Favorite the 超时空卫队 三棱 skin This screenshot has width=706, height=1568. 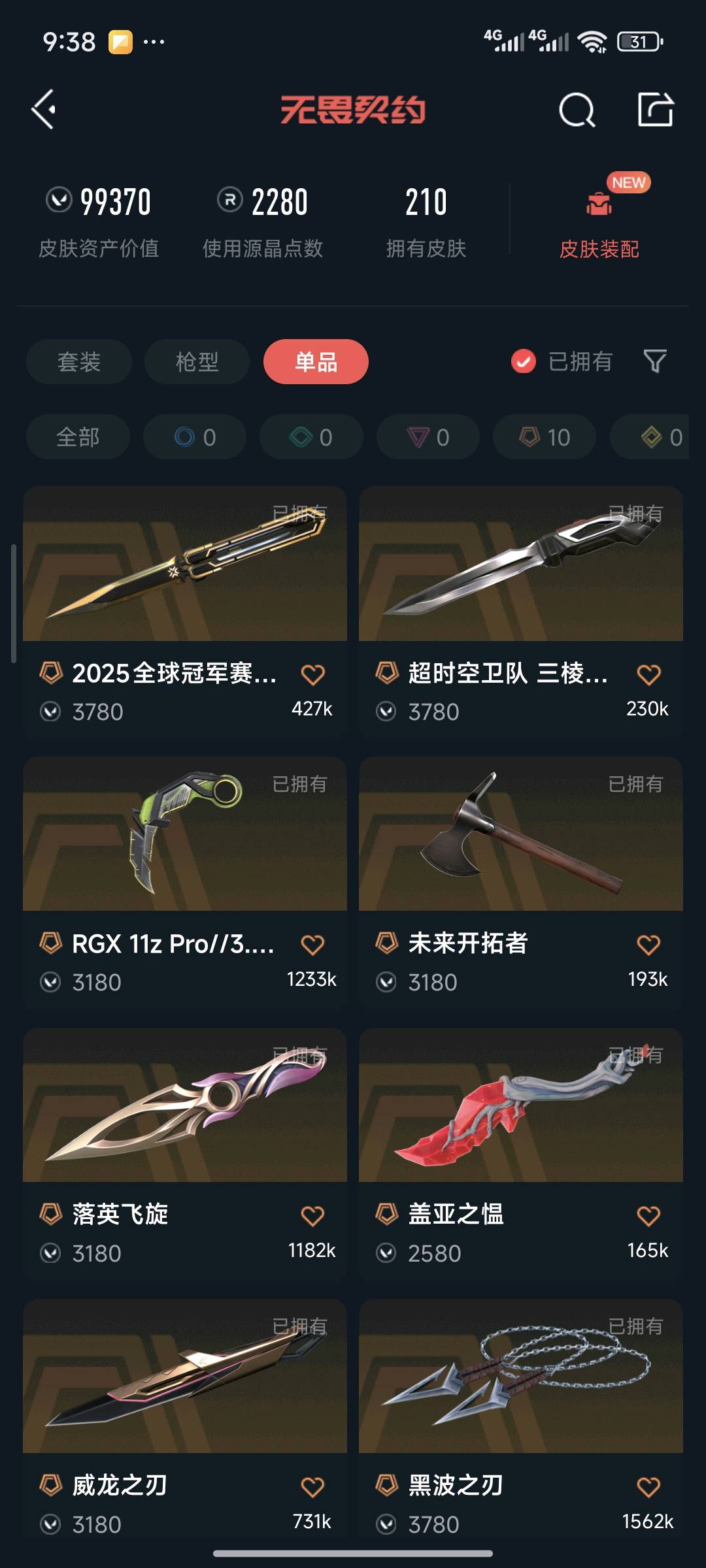point(648,674)
